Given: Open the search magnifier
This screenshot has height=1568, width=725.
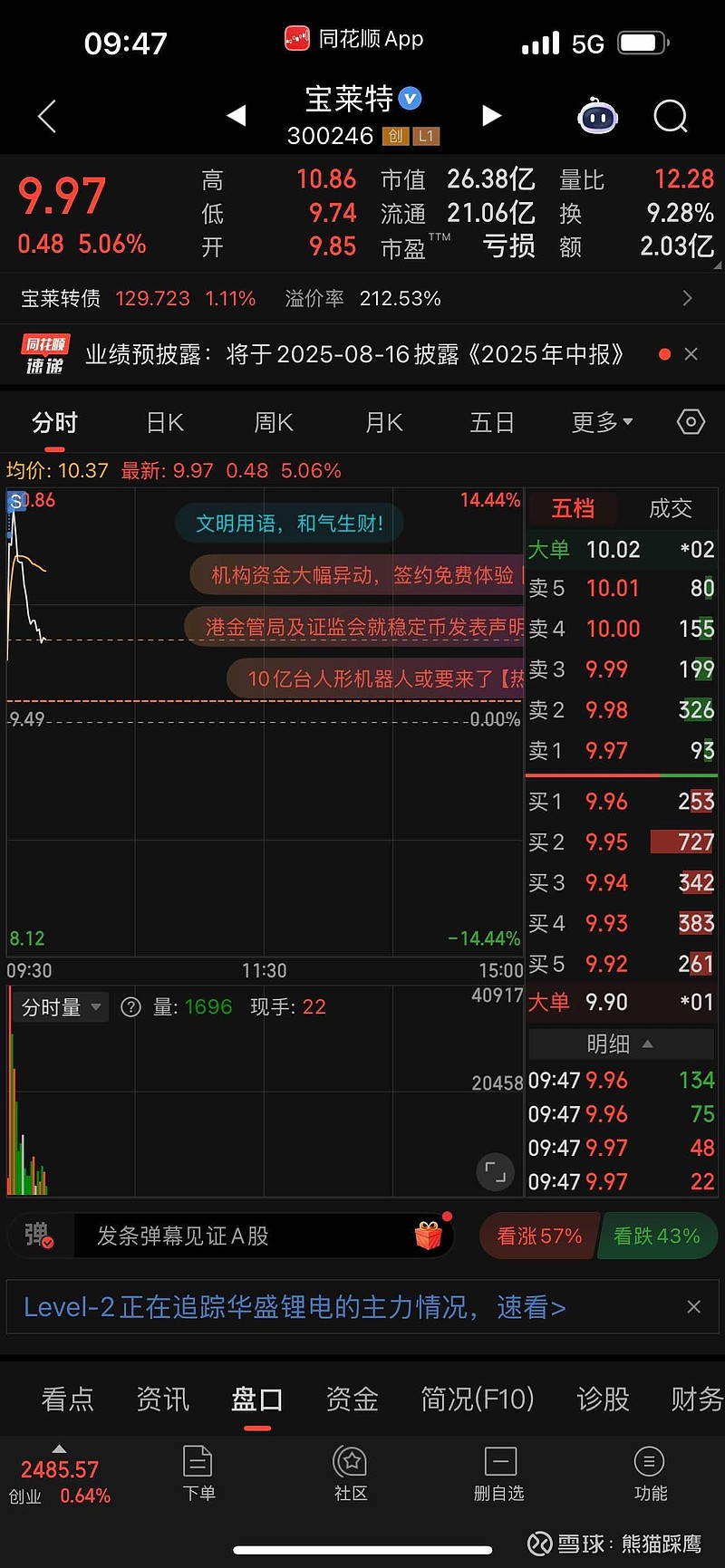Looking at the screenshot, I should coord(671,116).
